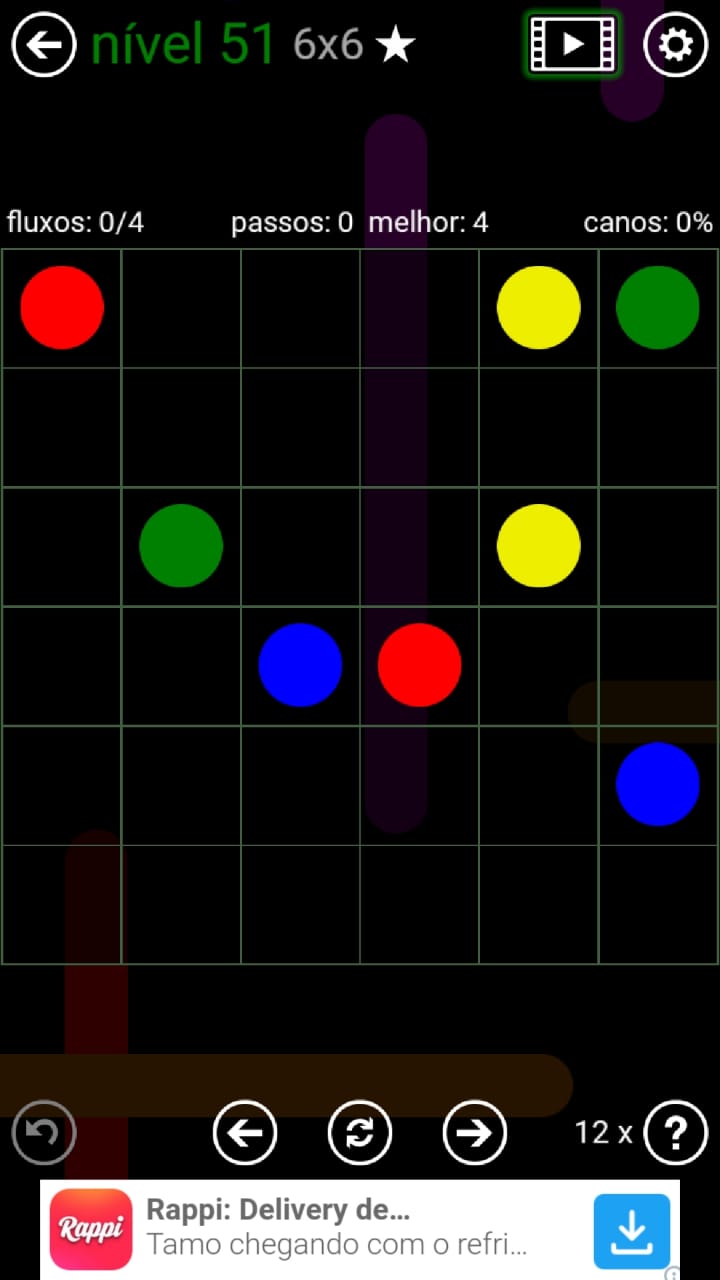The image size is (720, 1280).
Task: Open the settings gear
Action: pos(676,45)
